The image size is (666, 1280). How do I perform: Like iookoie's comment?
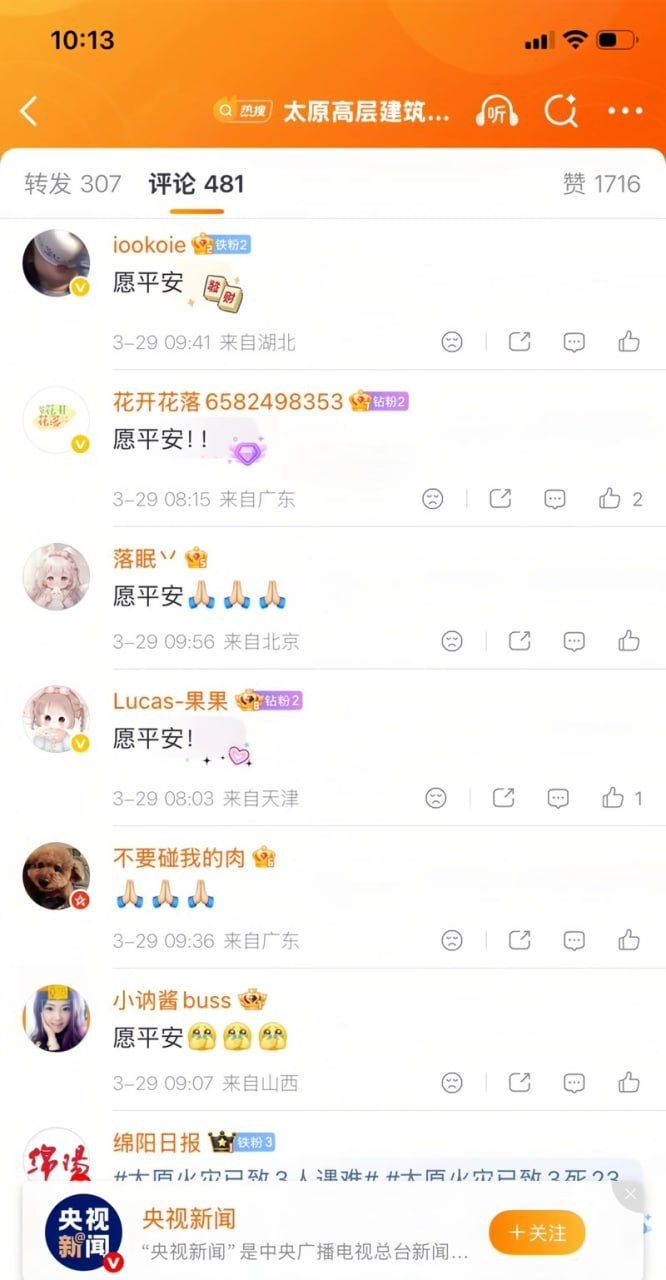pos(628,342)
